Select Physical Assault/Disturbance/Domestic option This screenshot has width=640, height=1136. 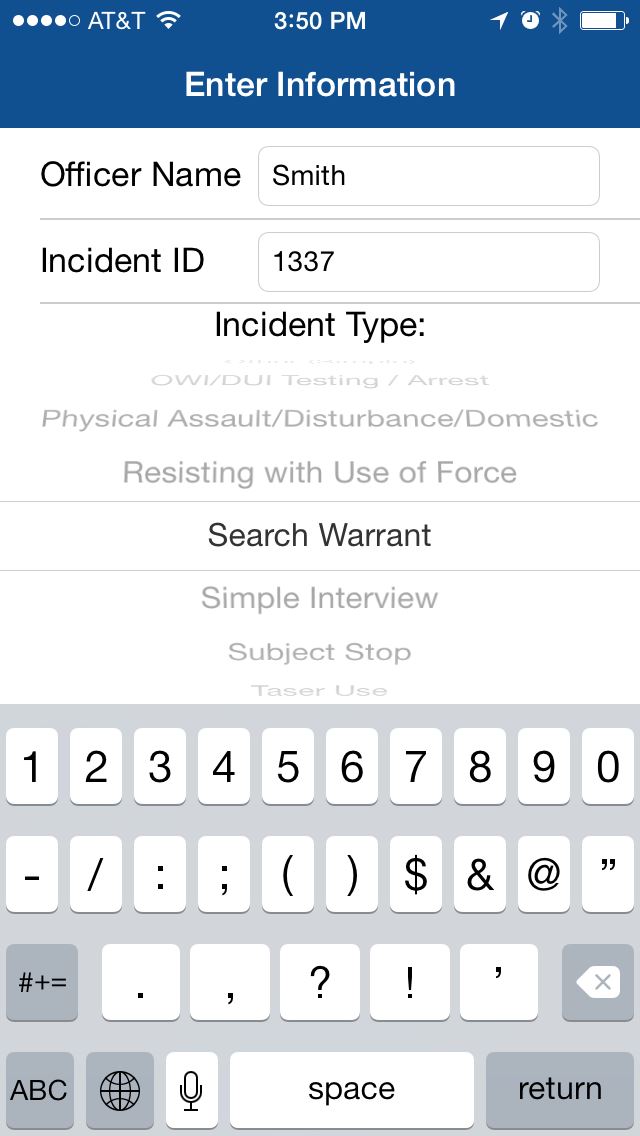[320, 418]
